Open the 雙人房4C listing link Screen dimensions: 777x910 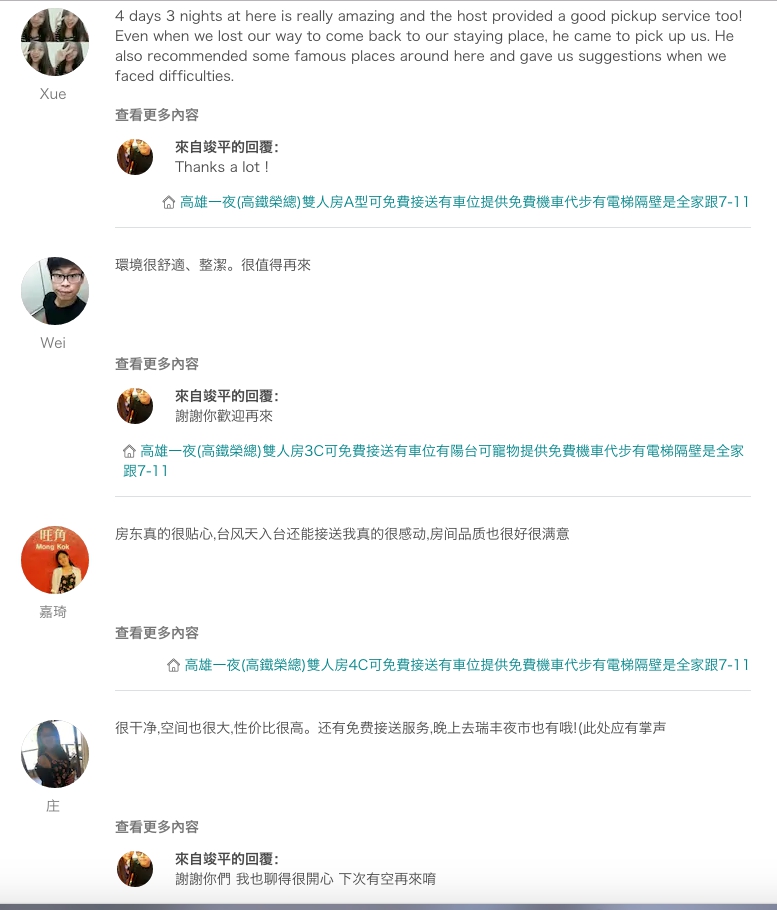466,665
